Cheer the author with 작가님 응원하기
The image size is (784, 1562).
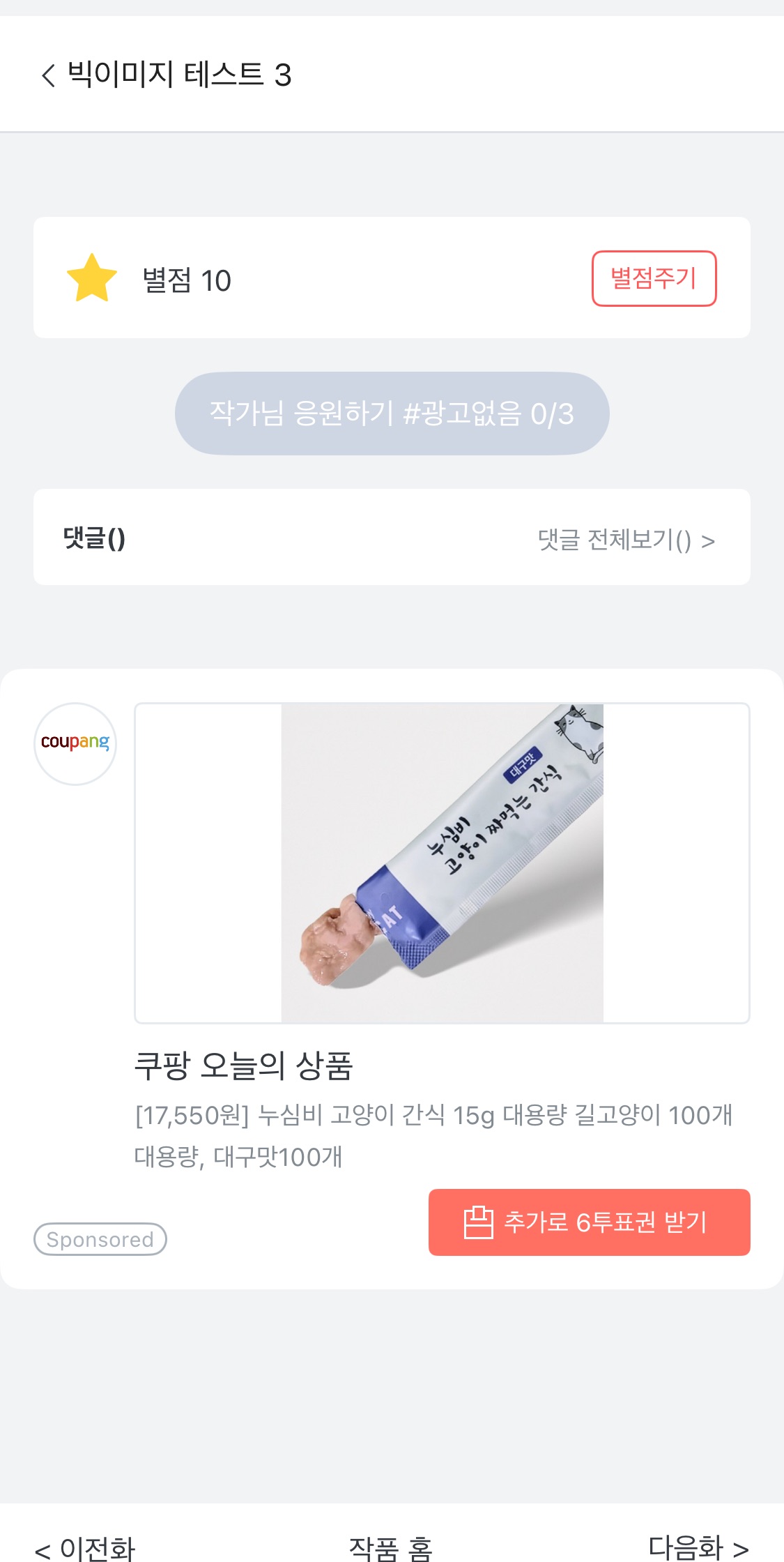392,414
